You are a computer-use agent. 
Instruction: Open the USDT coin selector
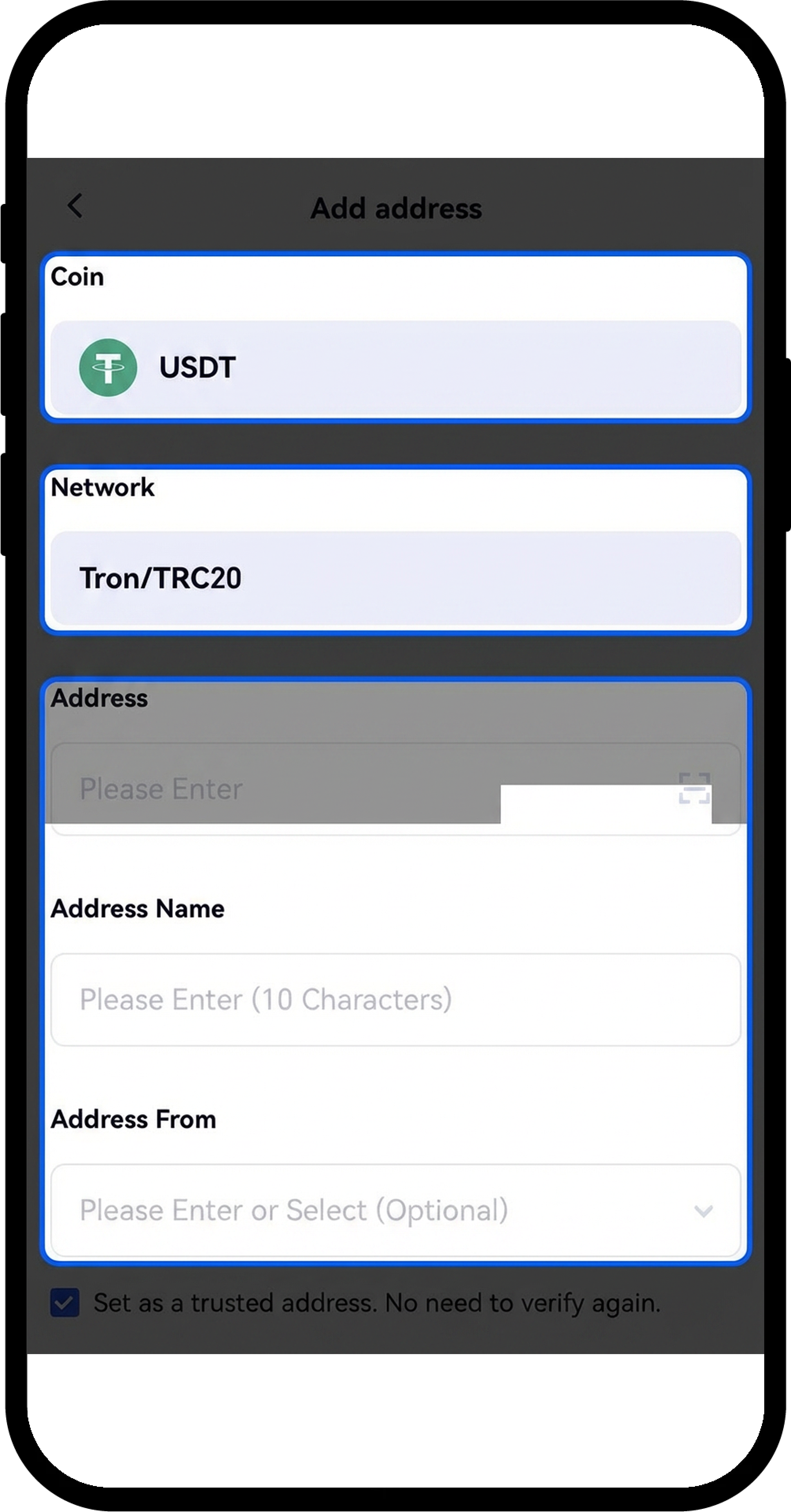tap(395, 367)
